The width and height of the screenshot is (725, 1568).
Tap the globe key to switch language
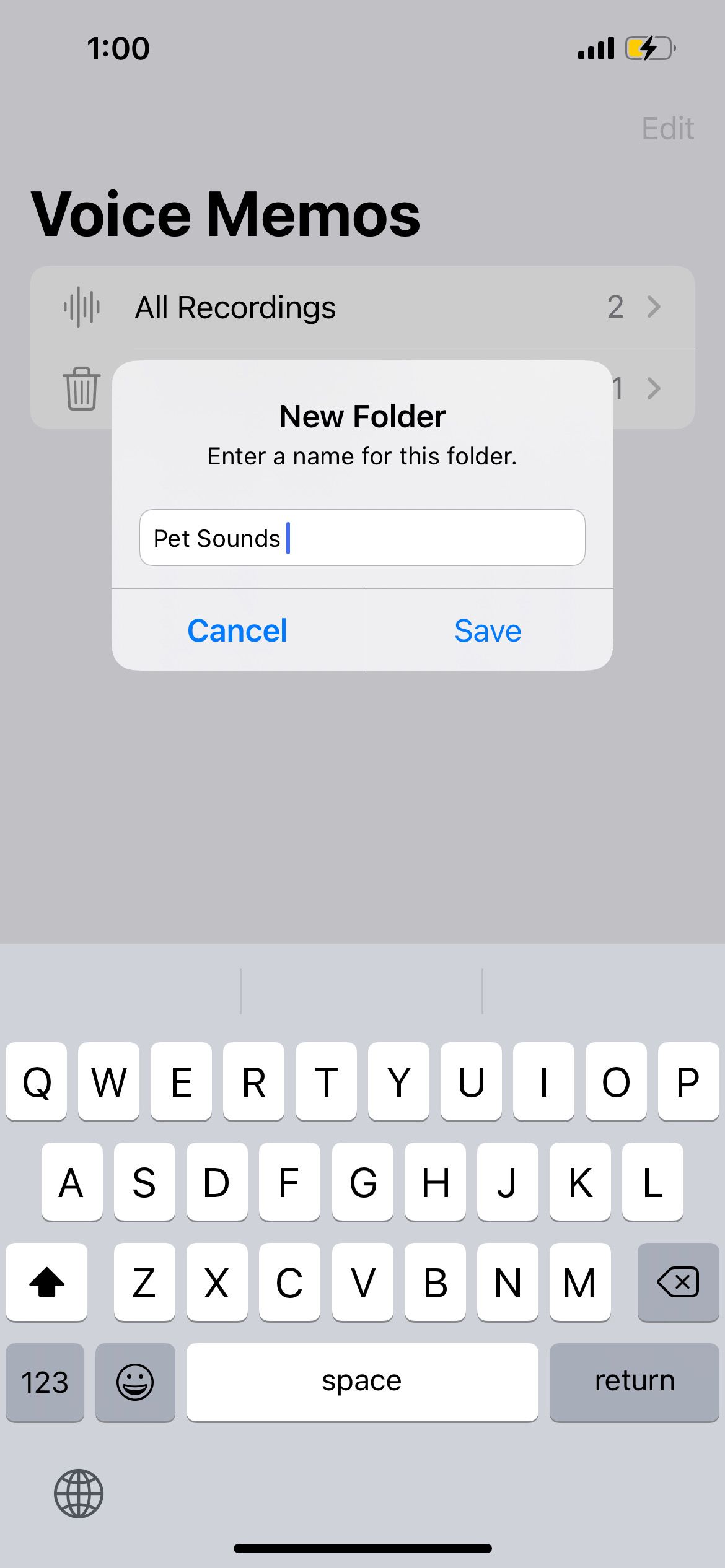pyautogui.click(x=79, y=1493)
